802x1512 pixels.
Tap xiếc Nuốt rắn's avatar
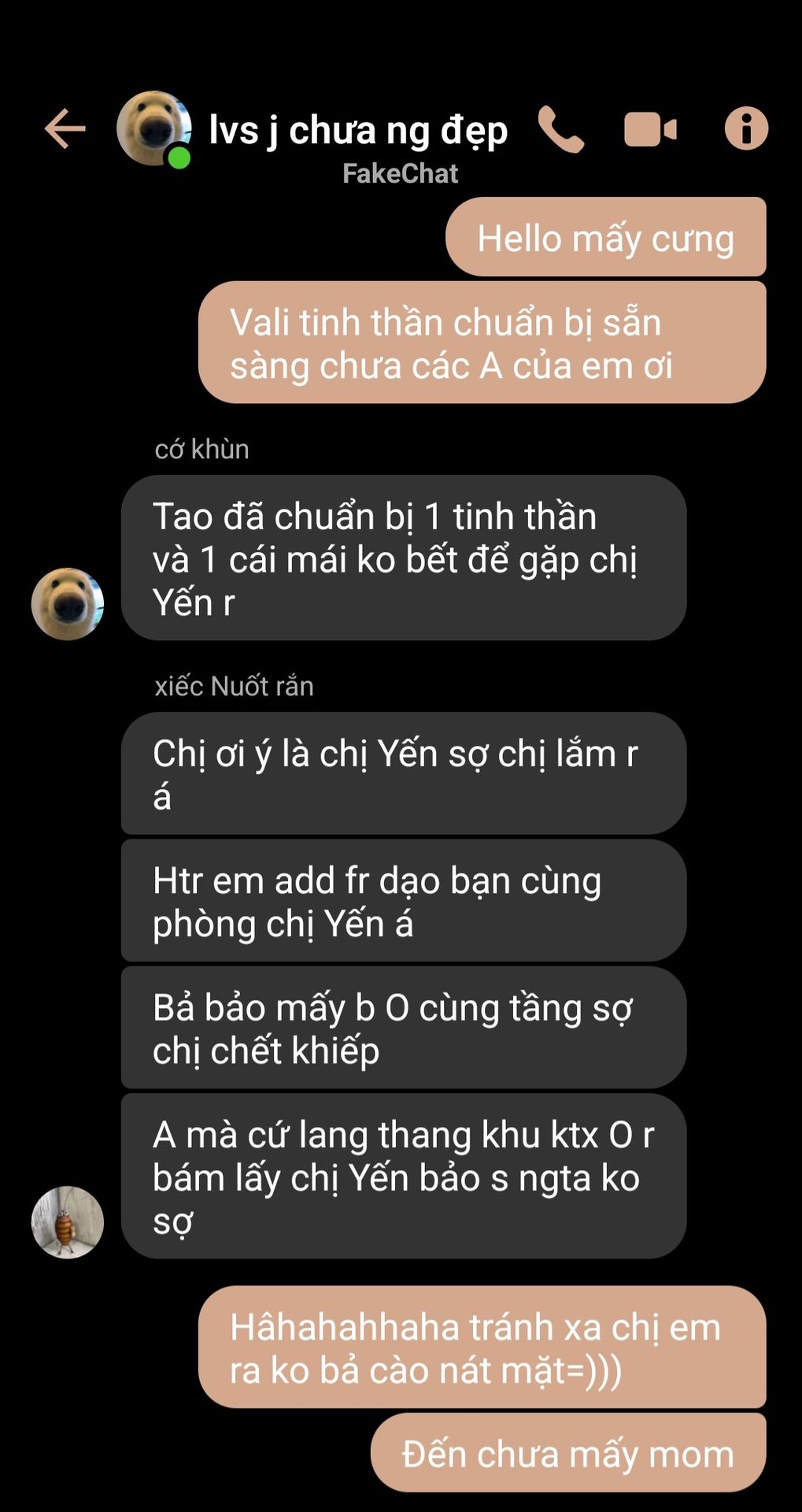pos(68,1221)
